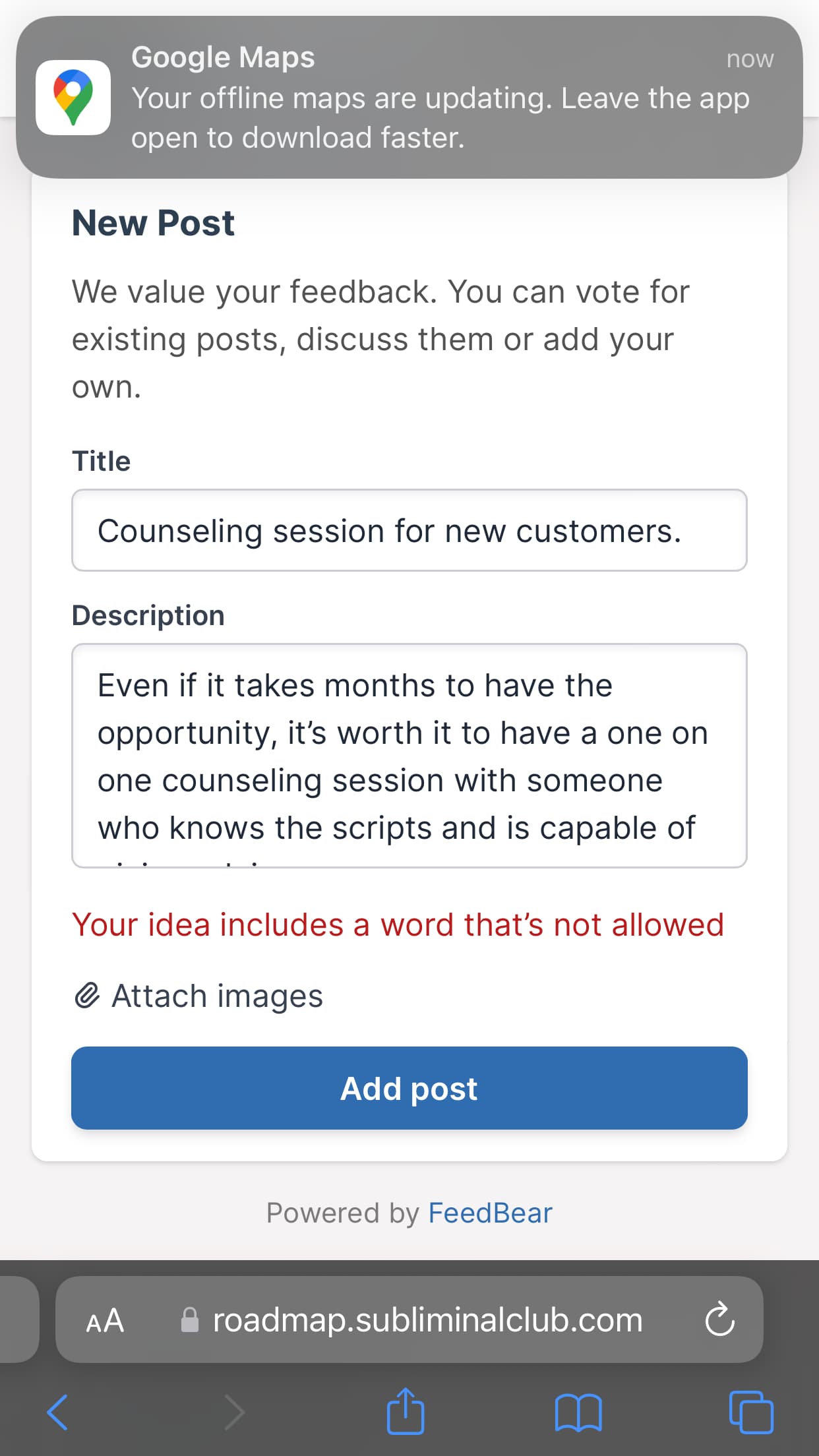The width and height of the screenshot is (819, 1456).
Task: Open the FeedBear link
Action: tap(490, 1213)
